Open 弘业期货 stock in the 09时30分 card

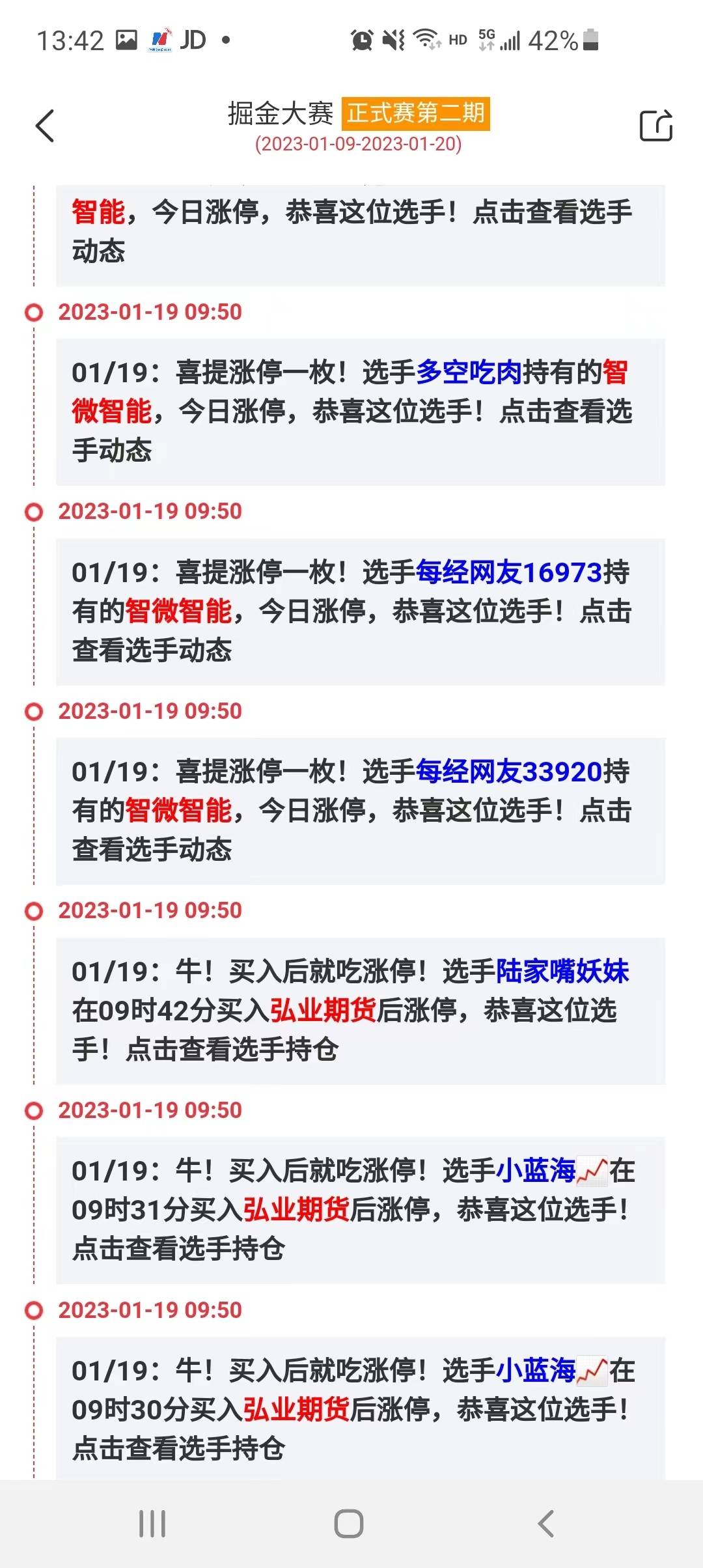coord(296,1410)
